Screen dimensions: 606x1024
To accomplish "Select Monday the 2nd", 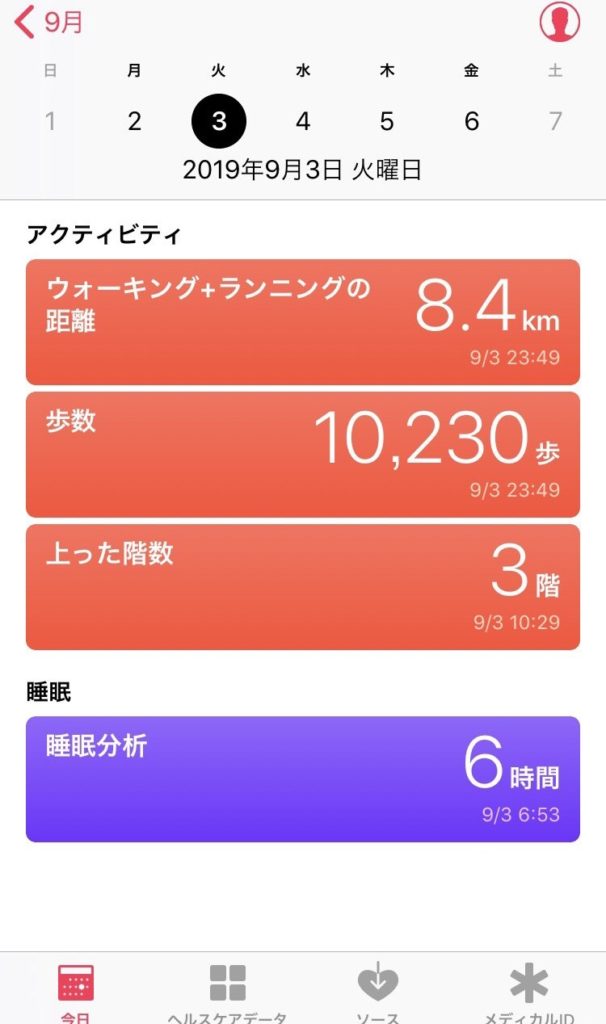I will click(135, 121).
